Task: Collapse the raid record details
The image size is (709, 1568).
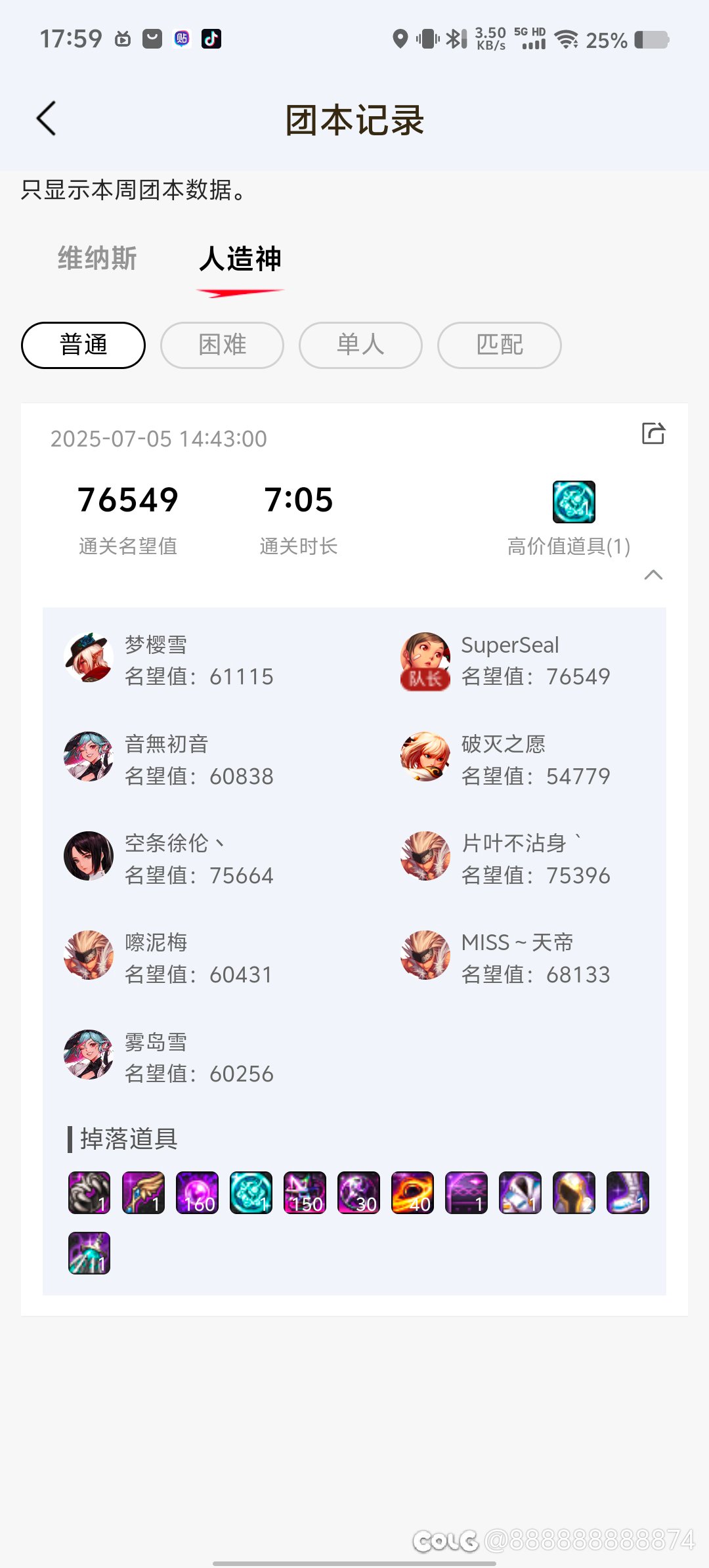Action: click(x=653, y=575)
